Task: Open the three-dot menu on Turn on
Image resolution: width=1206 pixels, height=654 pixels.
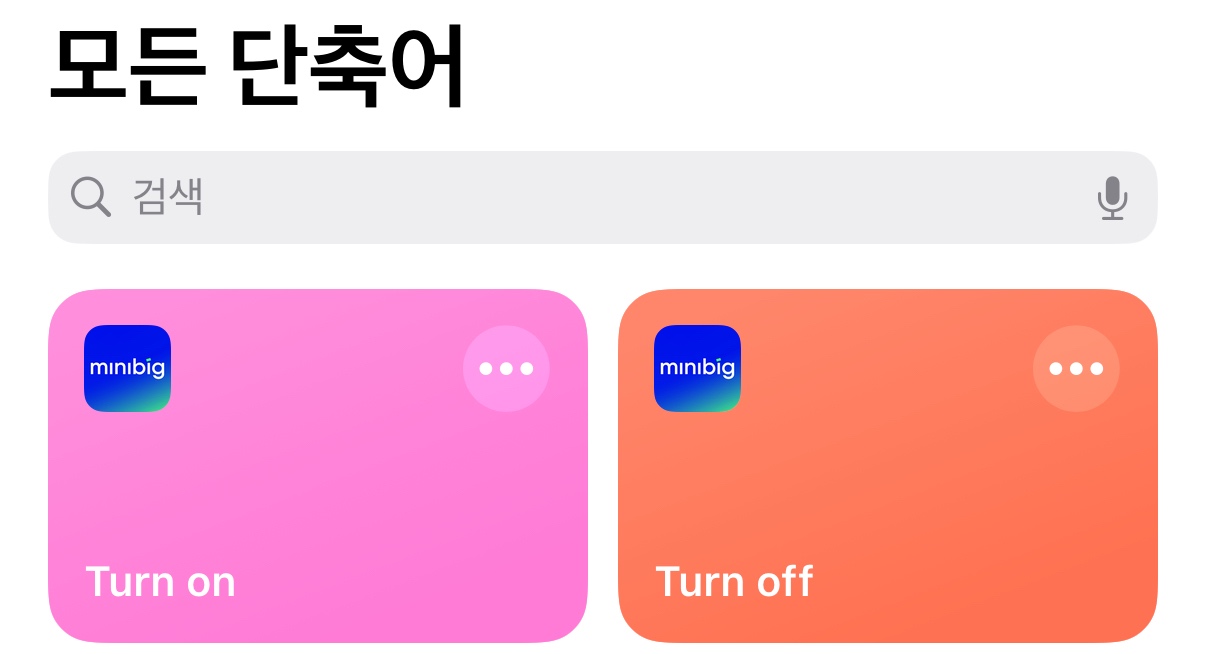Action: pos(506,368)
